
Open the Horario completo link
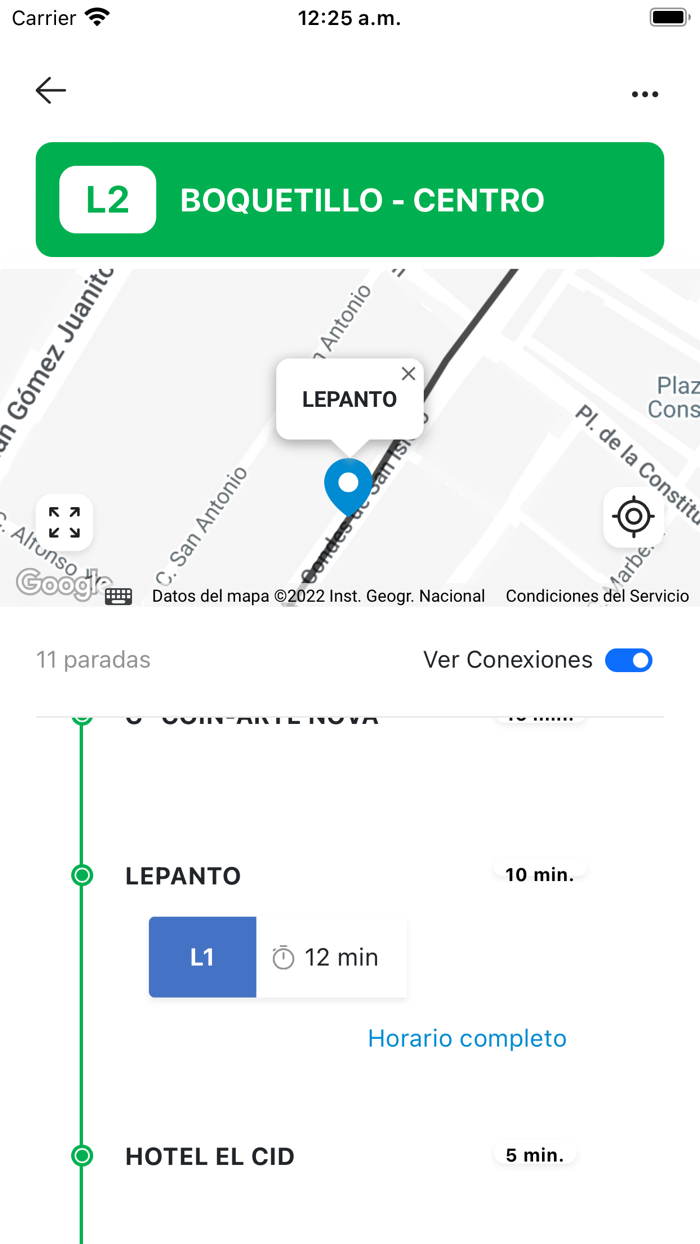click(467, 1038)
